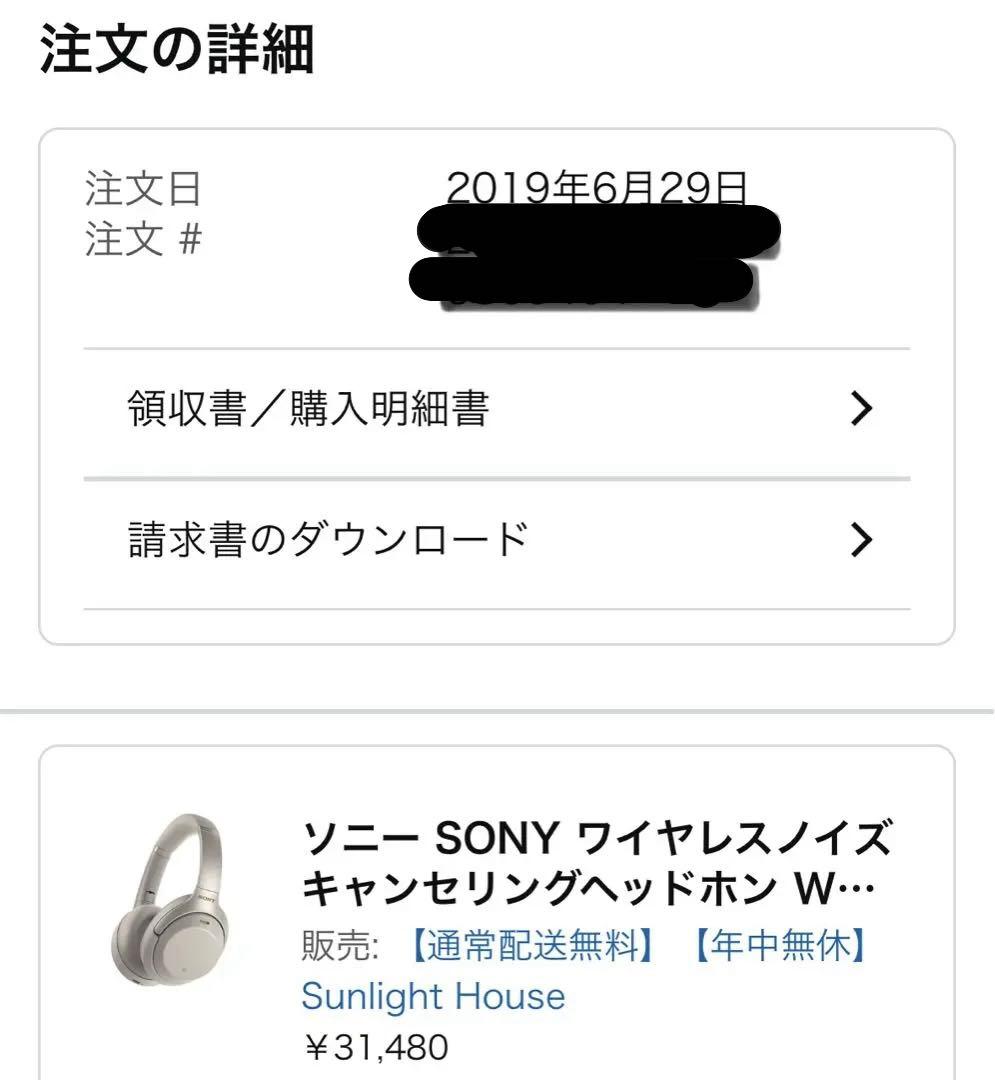Click the divider row under 領収書／購入明細書
Viewport: 995px width, 1080px height.
point(497,472)
